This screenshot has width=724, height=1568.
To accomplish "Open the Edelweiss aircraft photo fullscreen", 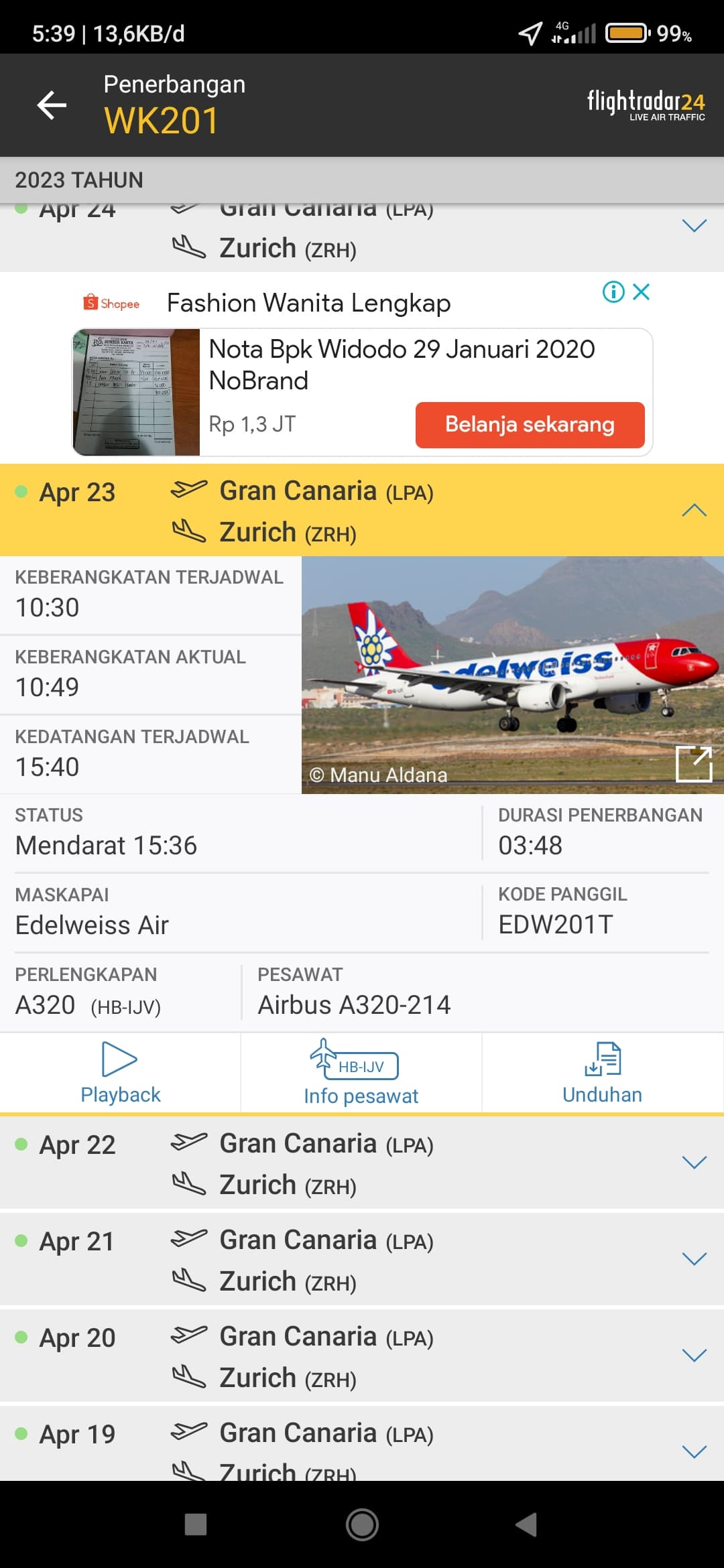I will click(693, 764).
